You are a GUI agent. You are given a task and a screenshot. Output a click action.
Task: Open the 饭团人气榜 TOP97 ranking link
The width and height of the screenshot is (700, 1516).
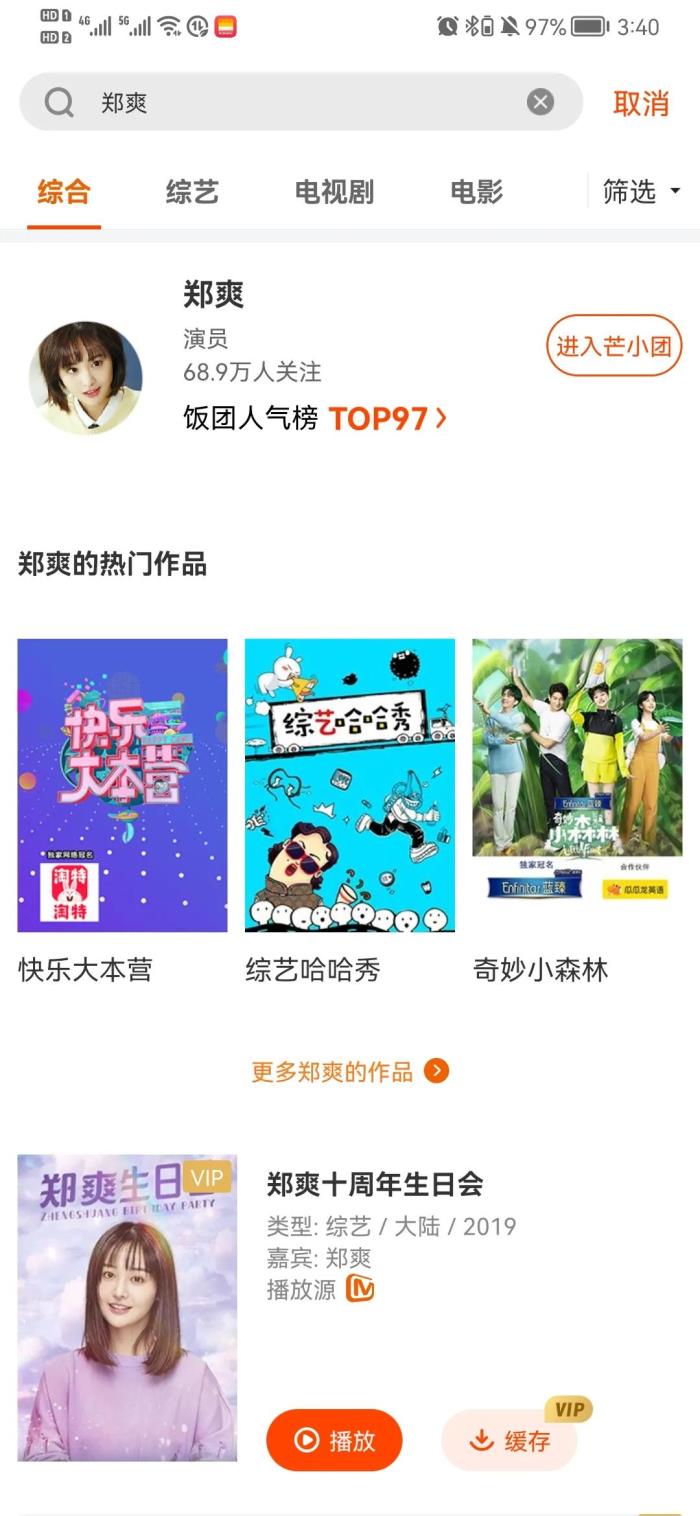click(315, 418)
